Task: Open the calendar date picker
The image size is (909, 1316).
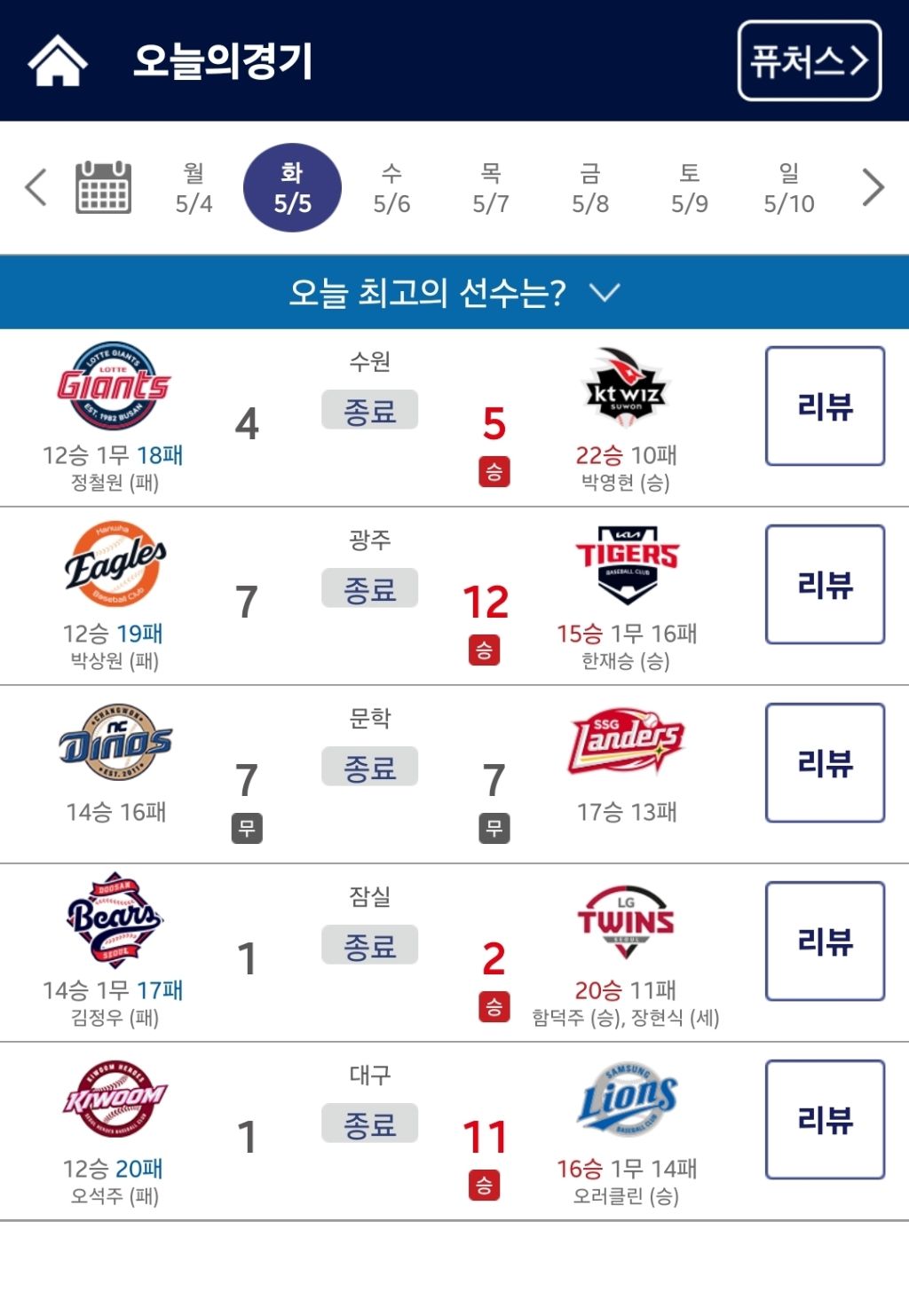Action: tap(103, 187)
